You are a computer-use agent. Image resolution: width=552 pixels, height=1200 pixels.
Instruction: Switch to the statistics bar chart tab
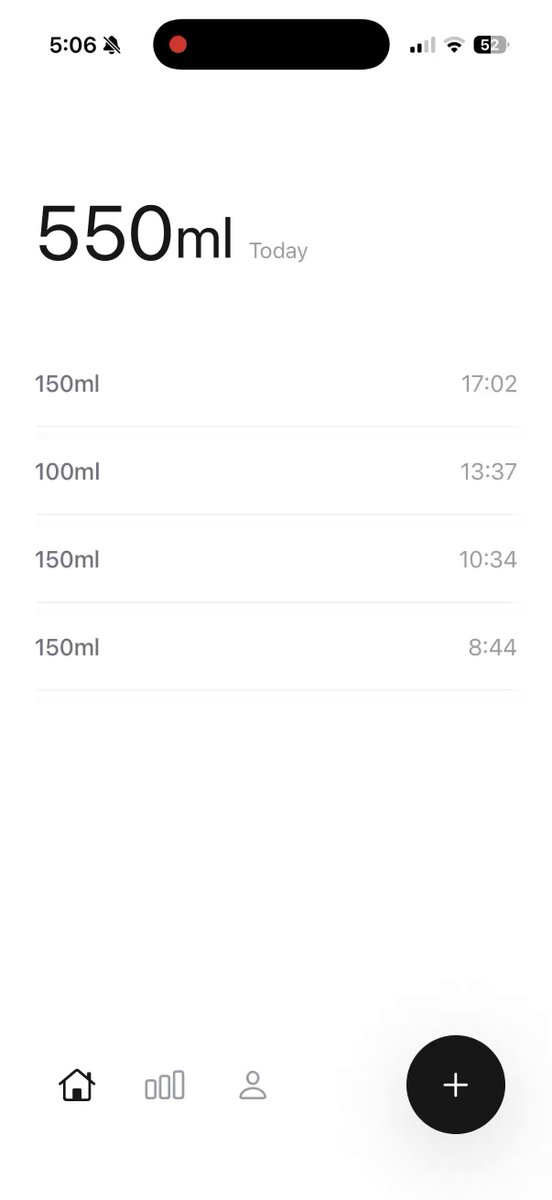coord(165,1085)
